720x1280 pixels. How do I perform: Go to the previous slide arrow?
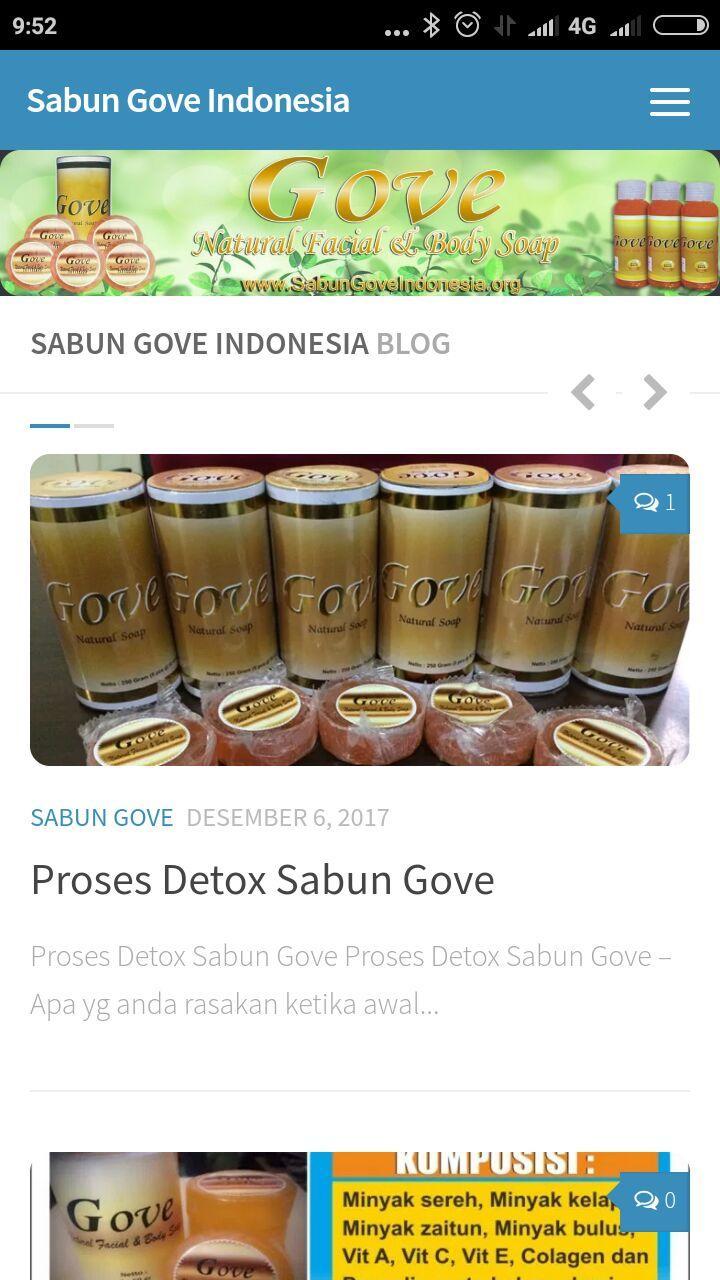584,393
